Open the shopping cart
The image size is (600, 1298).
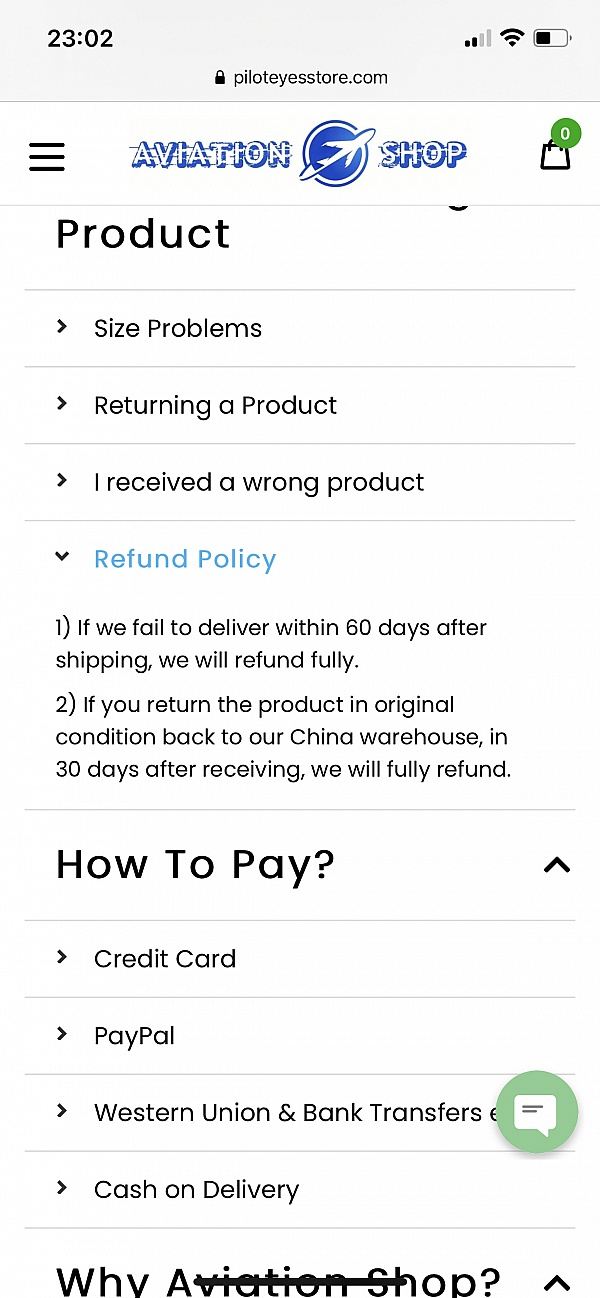(556, 152)
